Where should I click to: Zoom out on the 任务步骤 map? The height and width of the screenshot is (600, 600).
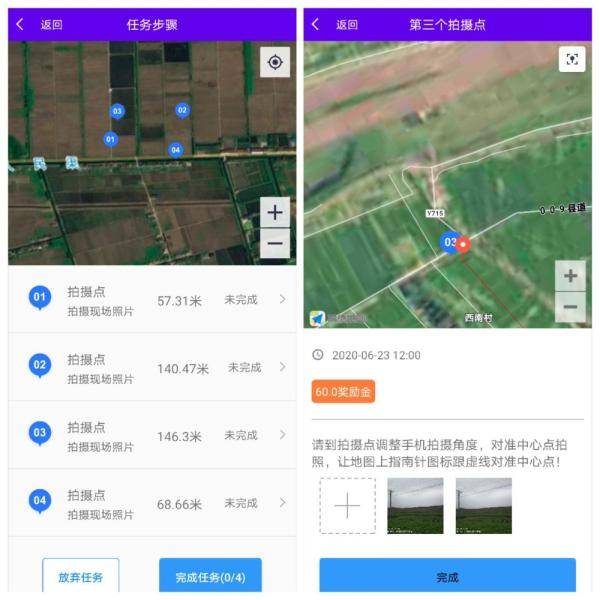[275, 243]
